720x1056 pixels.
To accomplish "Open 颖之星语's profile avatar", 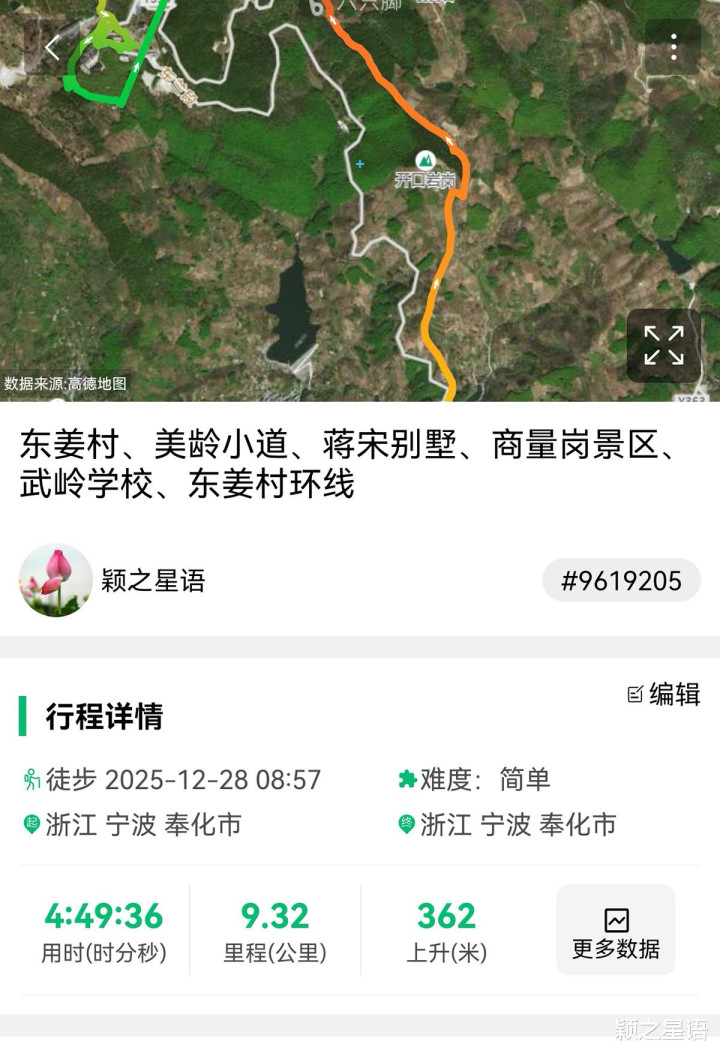I will tap(56, 581).
